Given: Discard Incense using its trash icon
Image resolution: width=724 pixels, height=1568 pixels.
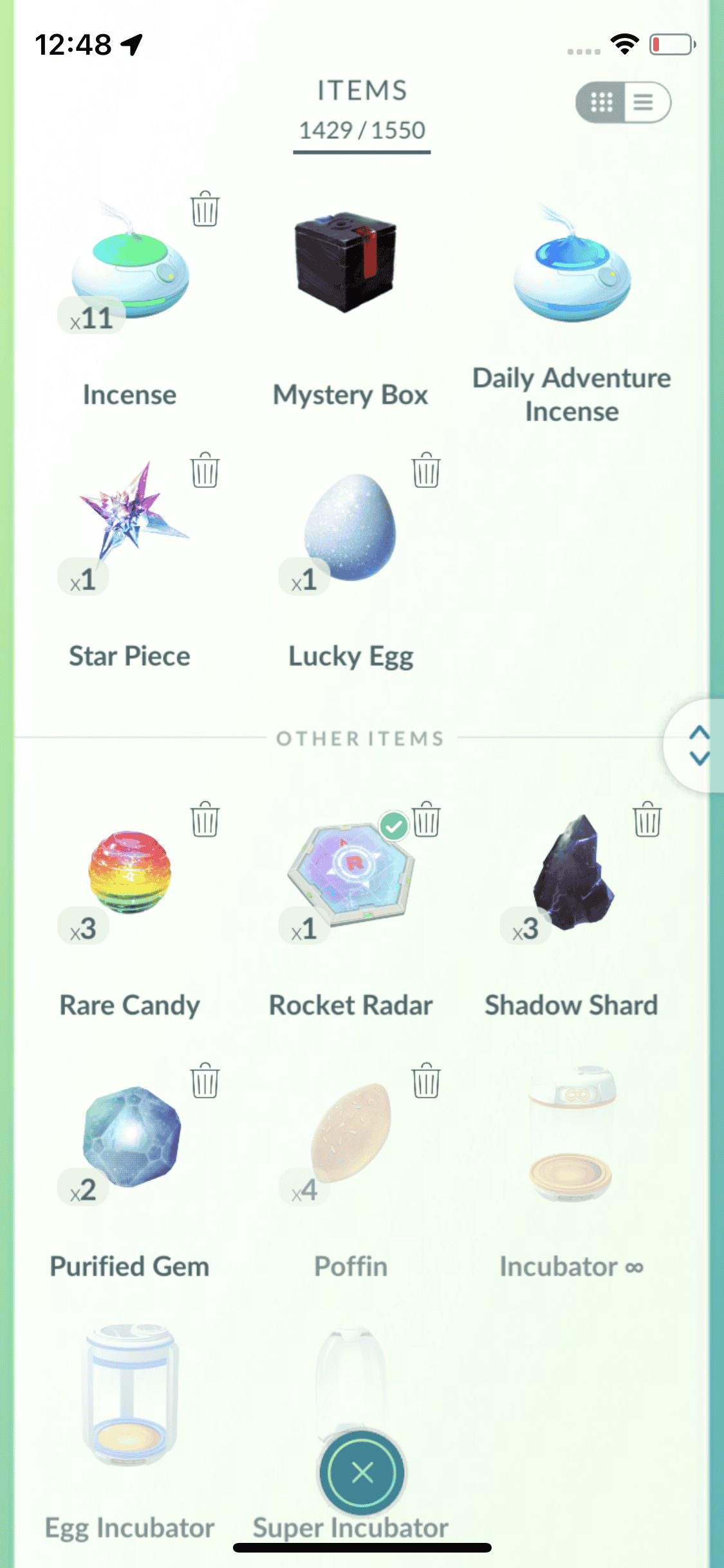Looking at the screenshot, I should 205,209.
